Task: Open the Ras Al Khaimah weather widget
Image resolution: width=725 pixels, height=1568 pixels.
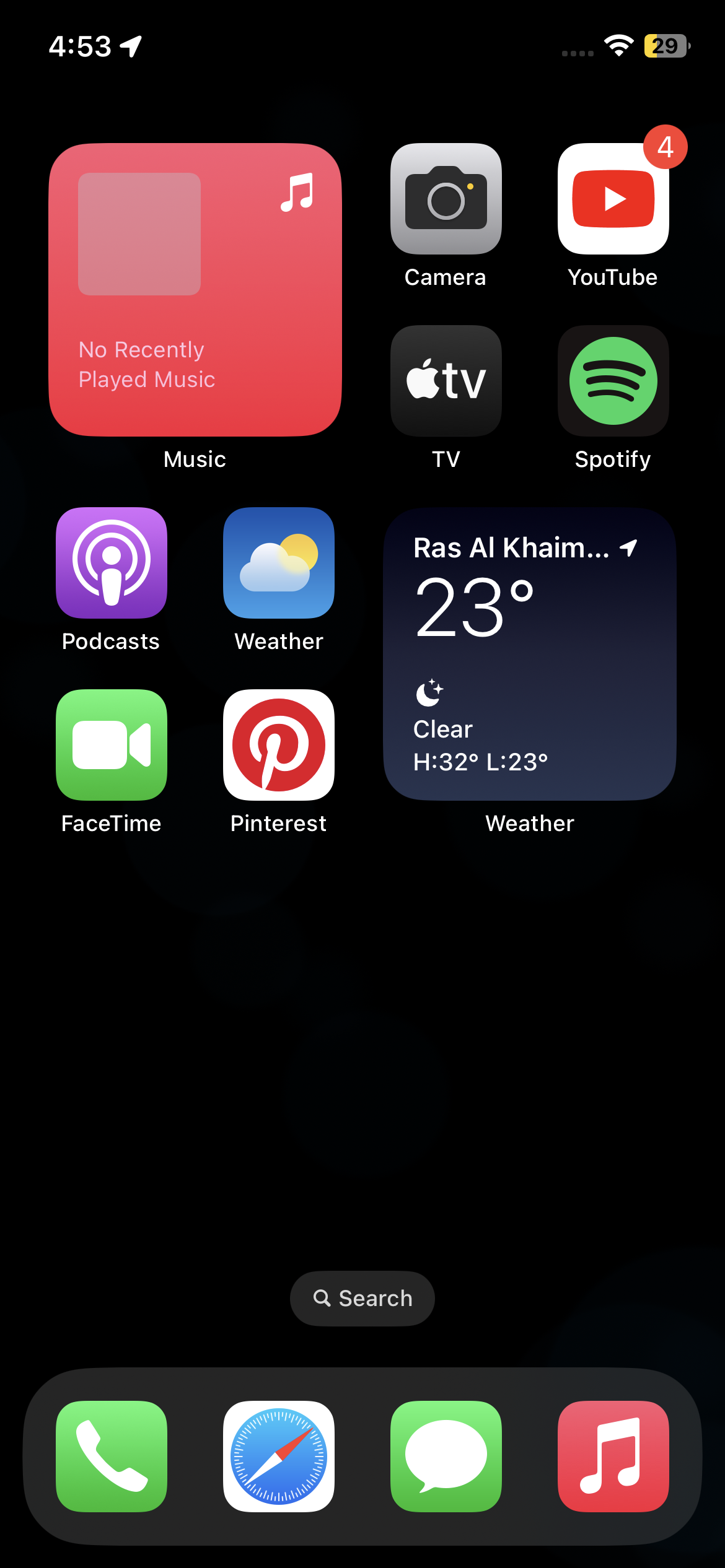Action: coord(529,654)
